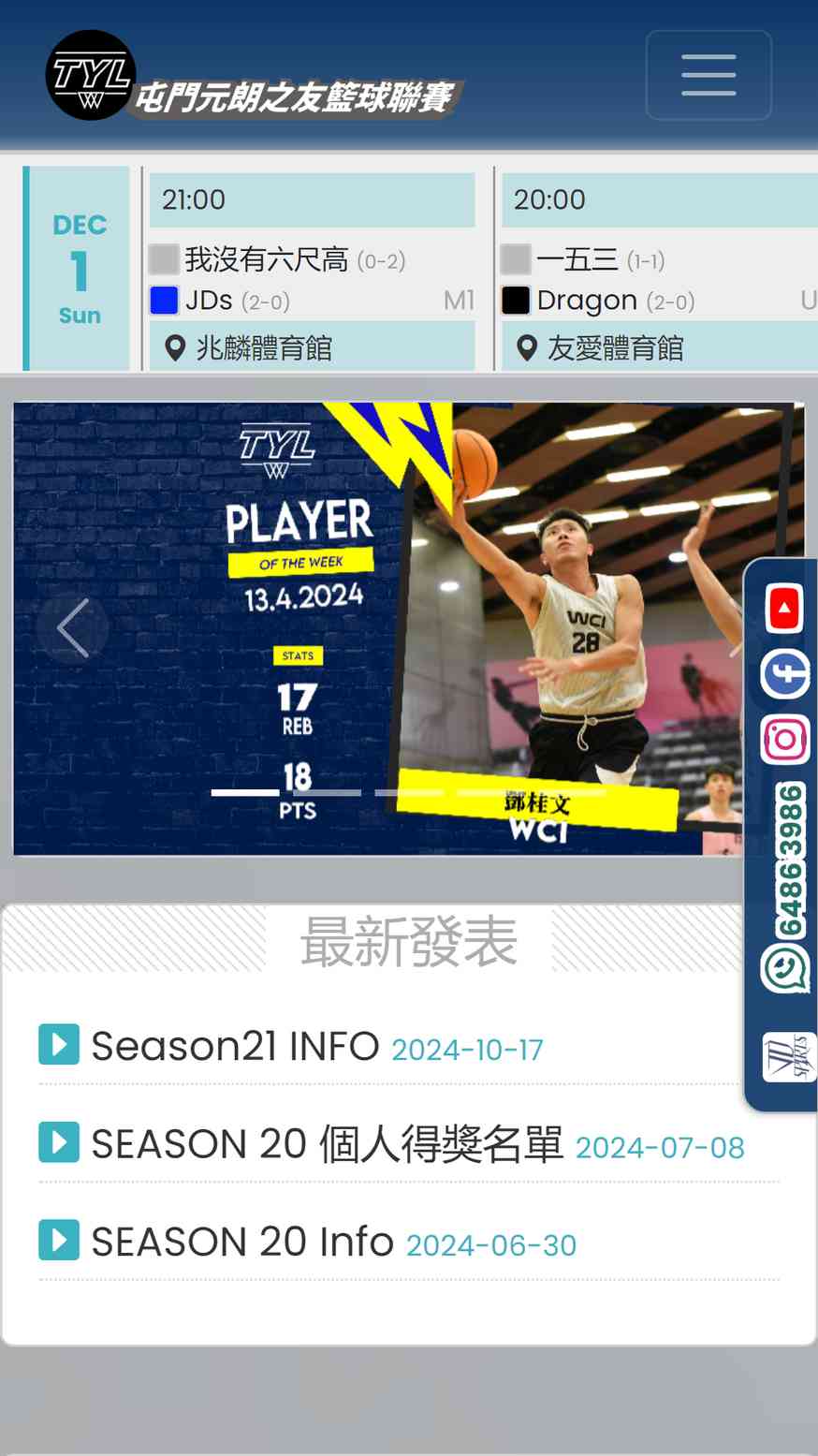
Task: Show the previous carousel slide
Action: coord(72,628)
